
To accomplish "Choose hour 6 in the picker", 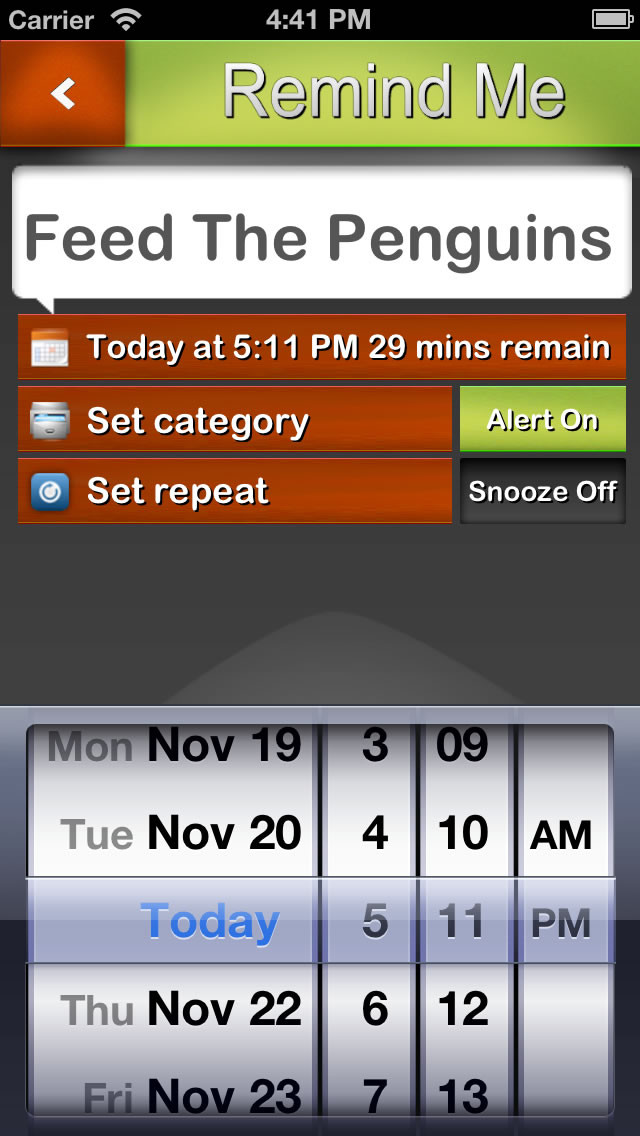I will [375, 1008].
